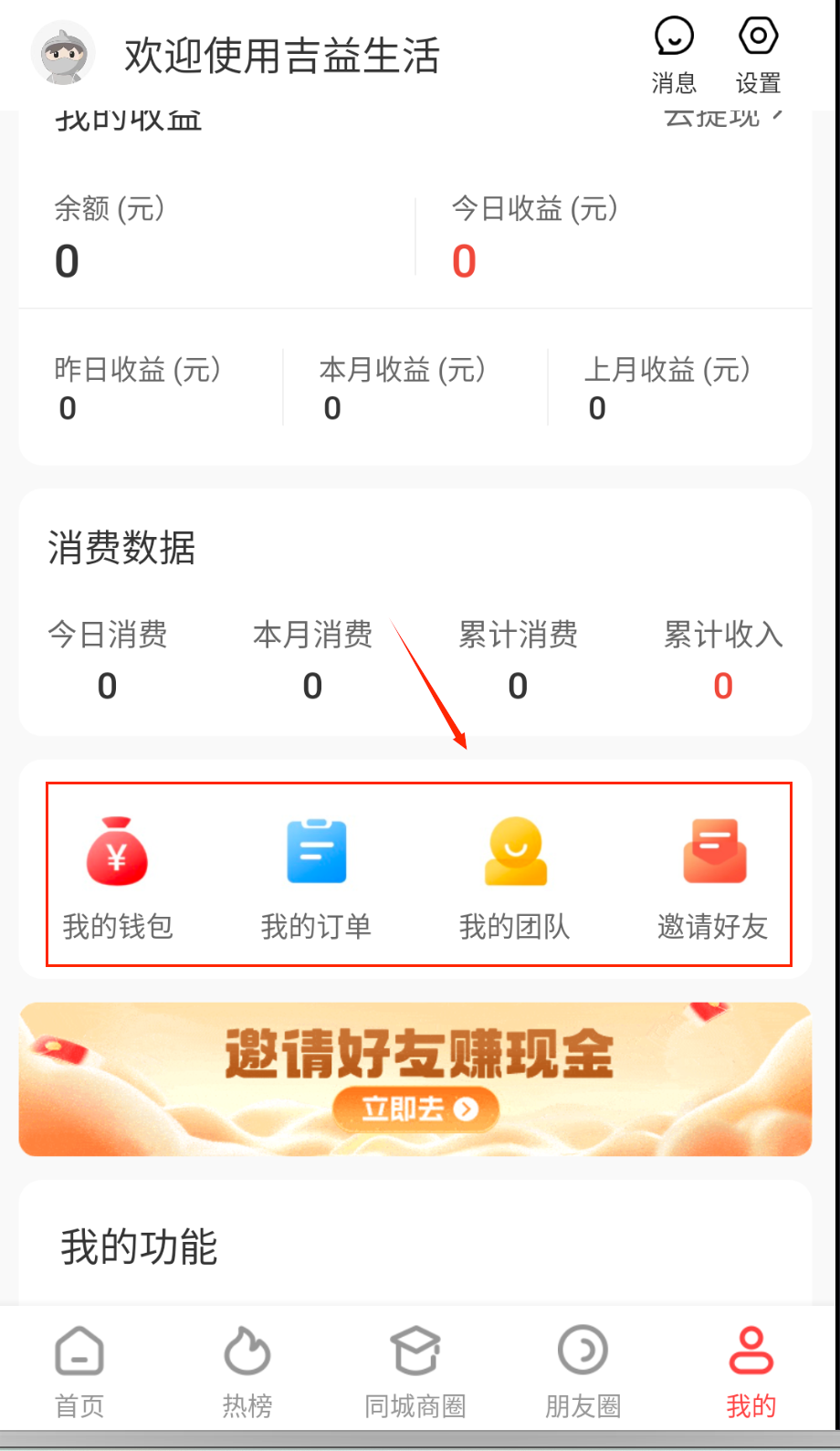Viewport: 840px width, 1451px height.
Task: Open the 邀请好友赚现金 banner
Action: click(415, 1079)
